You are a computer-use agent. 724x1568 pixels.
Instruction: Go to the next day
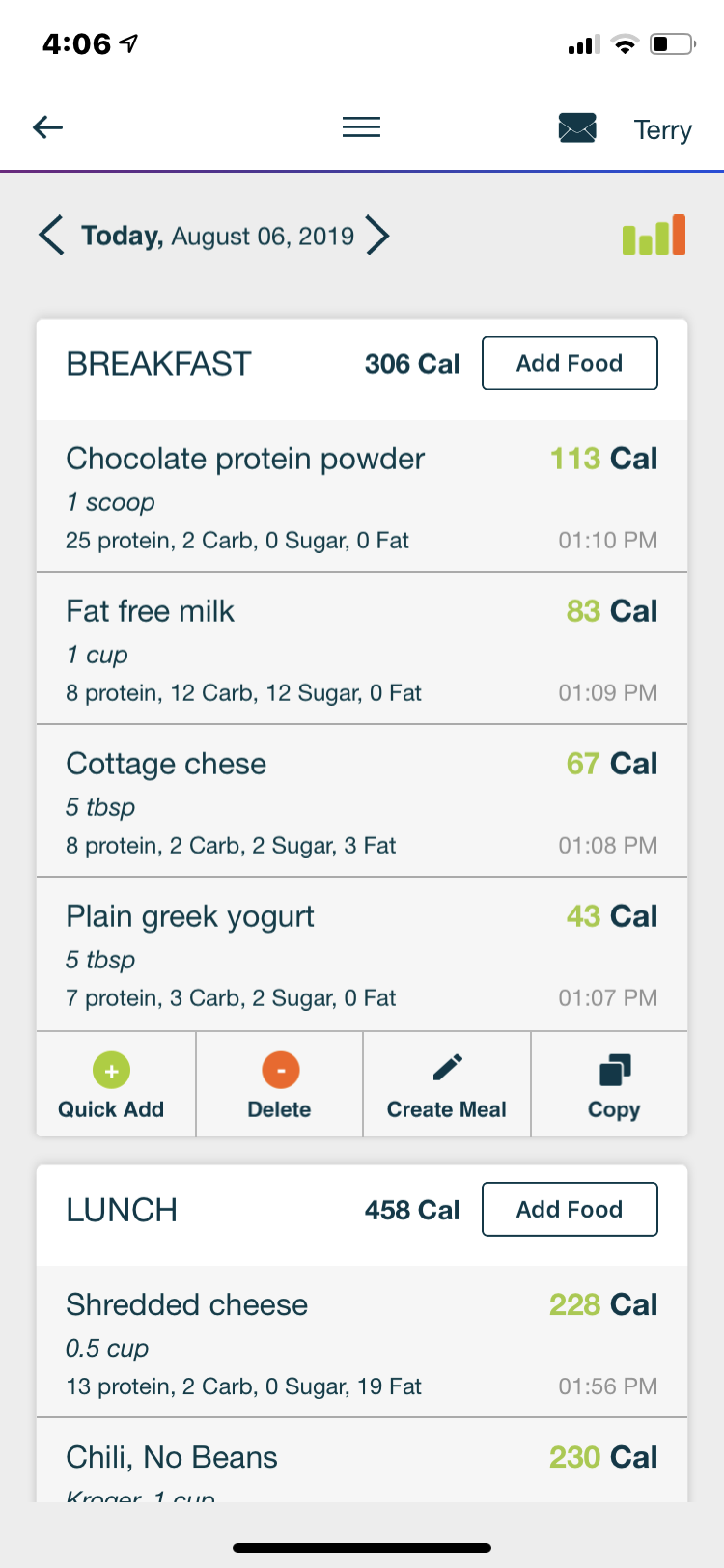378,236
